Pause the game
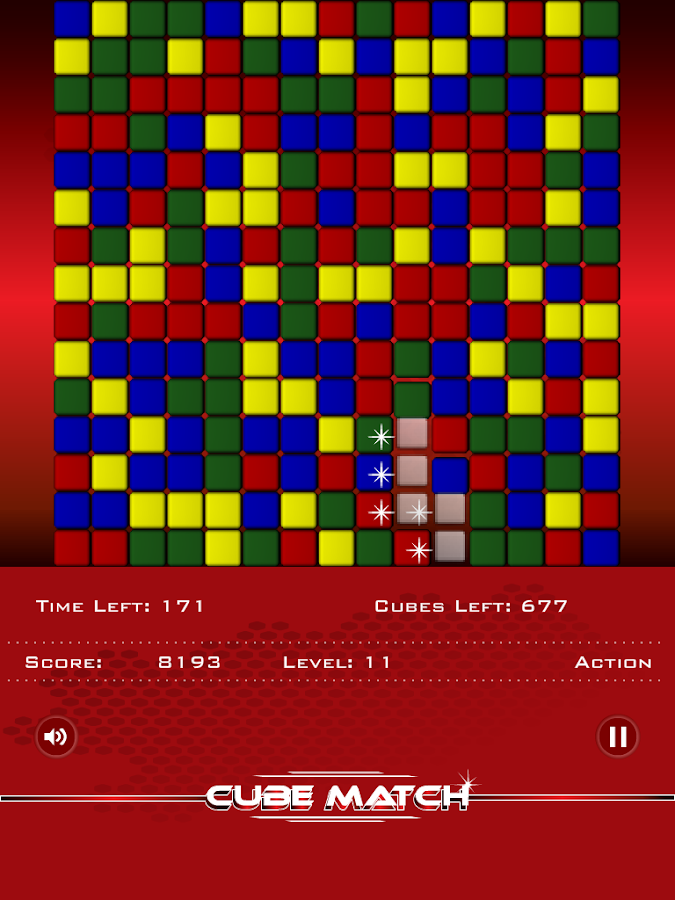 point(617,737)
